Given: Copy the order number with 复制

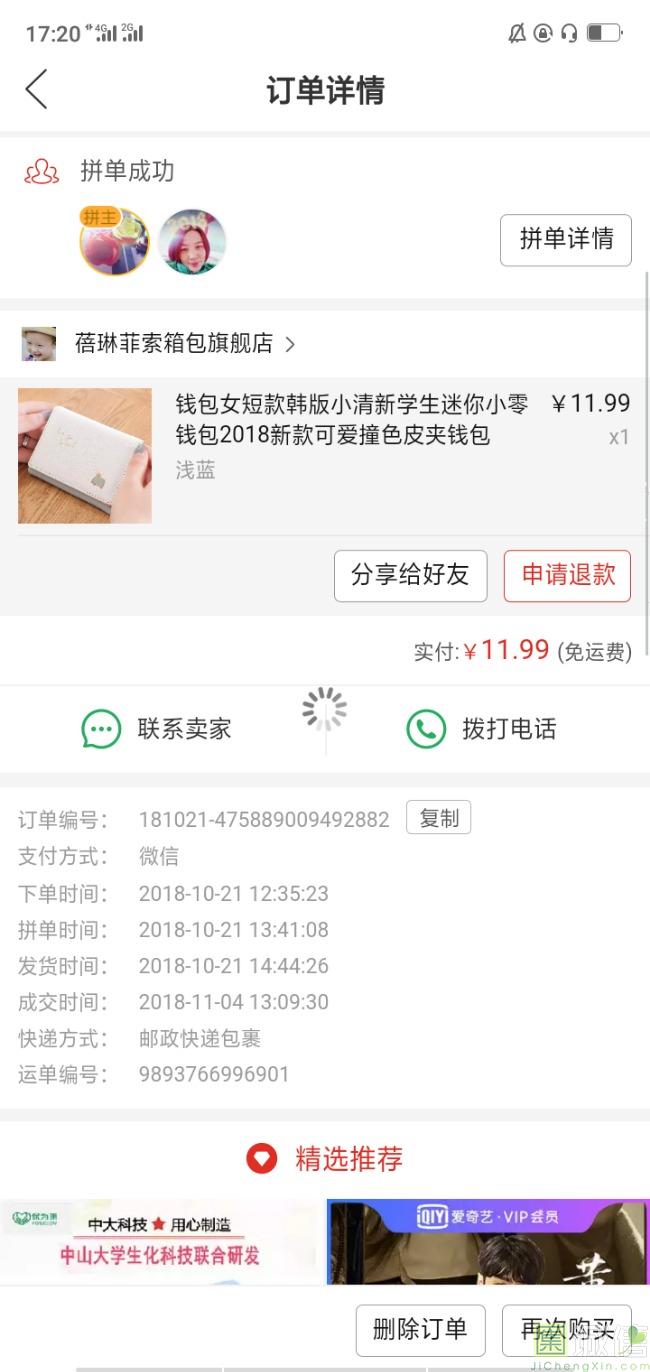Looking at the screenshot, I should [x=438, y=818].
